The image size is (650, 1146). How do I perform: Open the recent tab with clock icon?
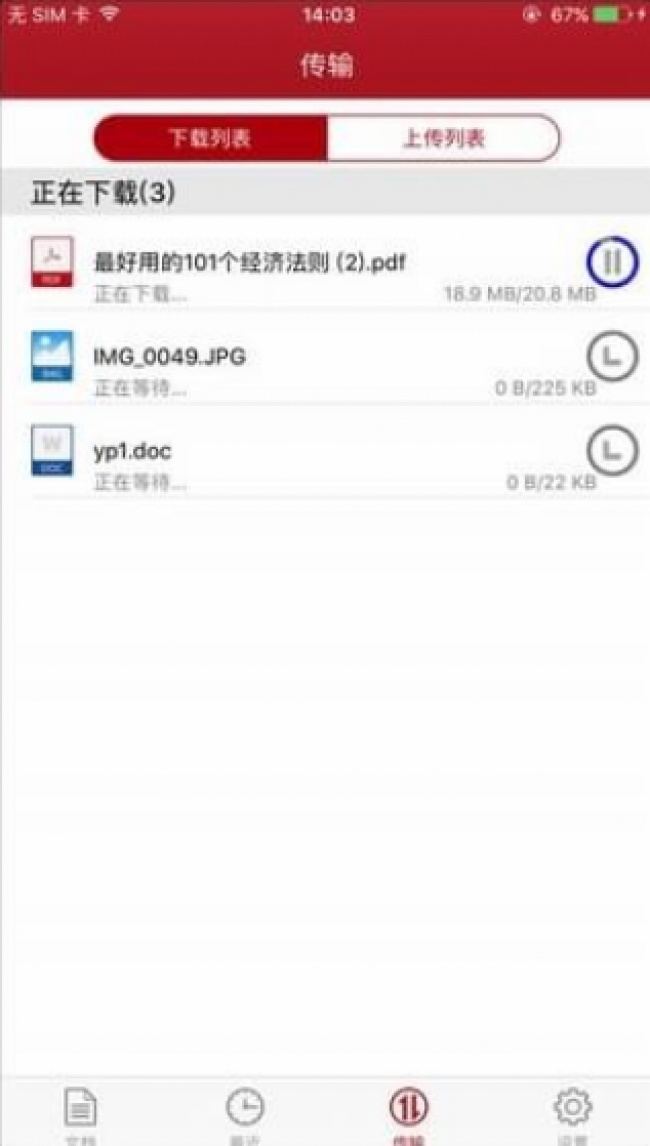pyautogui.click(x=244, y=1114)
